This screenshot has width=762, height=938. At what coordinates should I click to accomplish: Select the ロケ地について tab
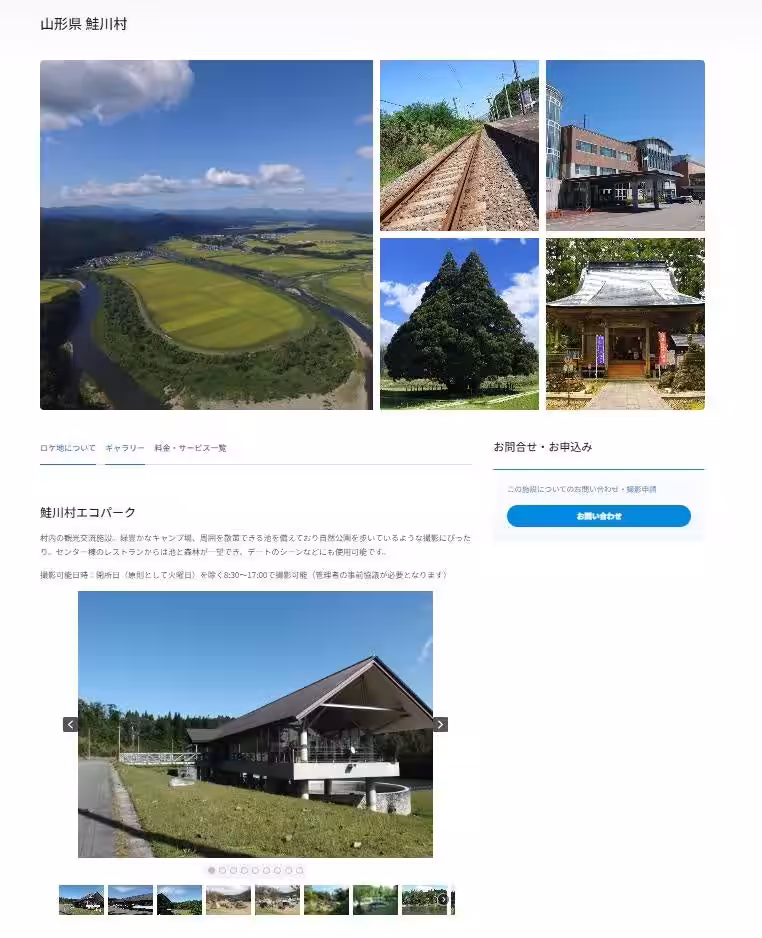(x=68, y=448)
